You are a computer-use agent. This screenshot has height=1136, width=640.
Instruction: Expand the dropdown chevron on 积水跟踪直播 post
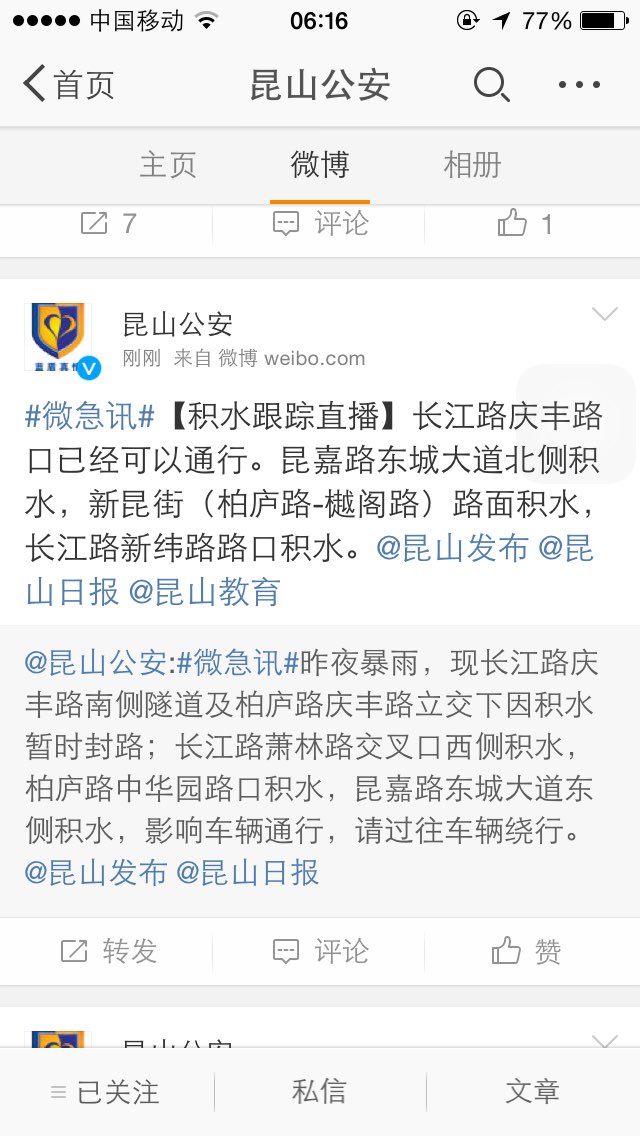[604, 314]
